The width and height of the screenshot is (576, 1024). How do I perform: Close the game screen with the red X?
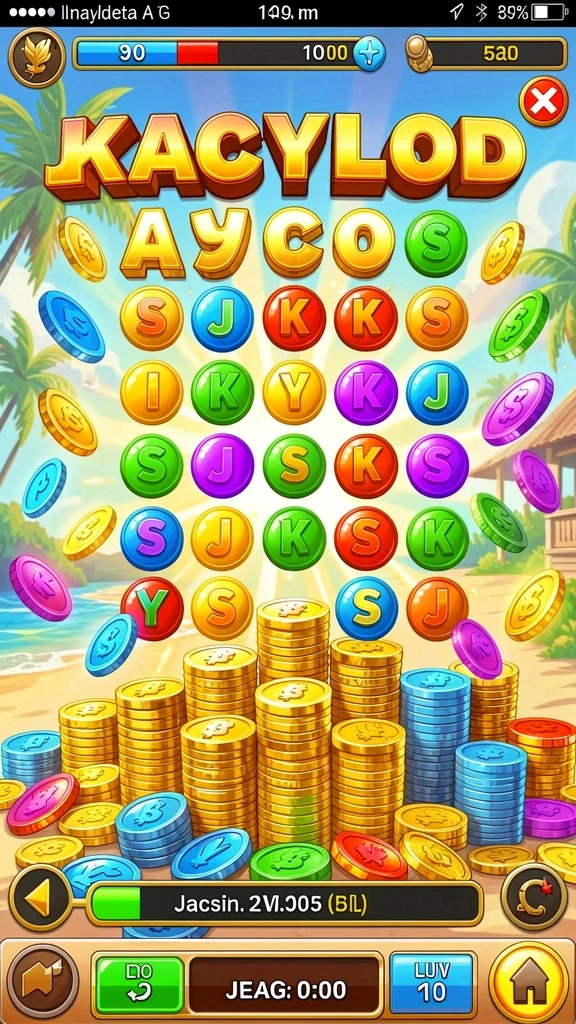(x=543, y=101)
